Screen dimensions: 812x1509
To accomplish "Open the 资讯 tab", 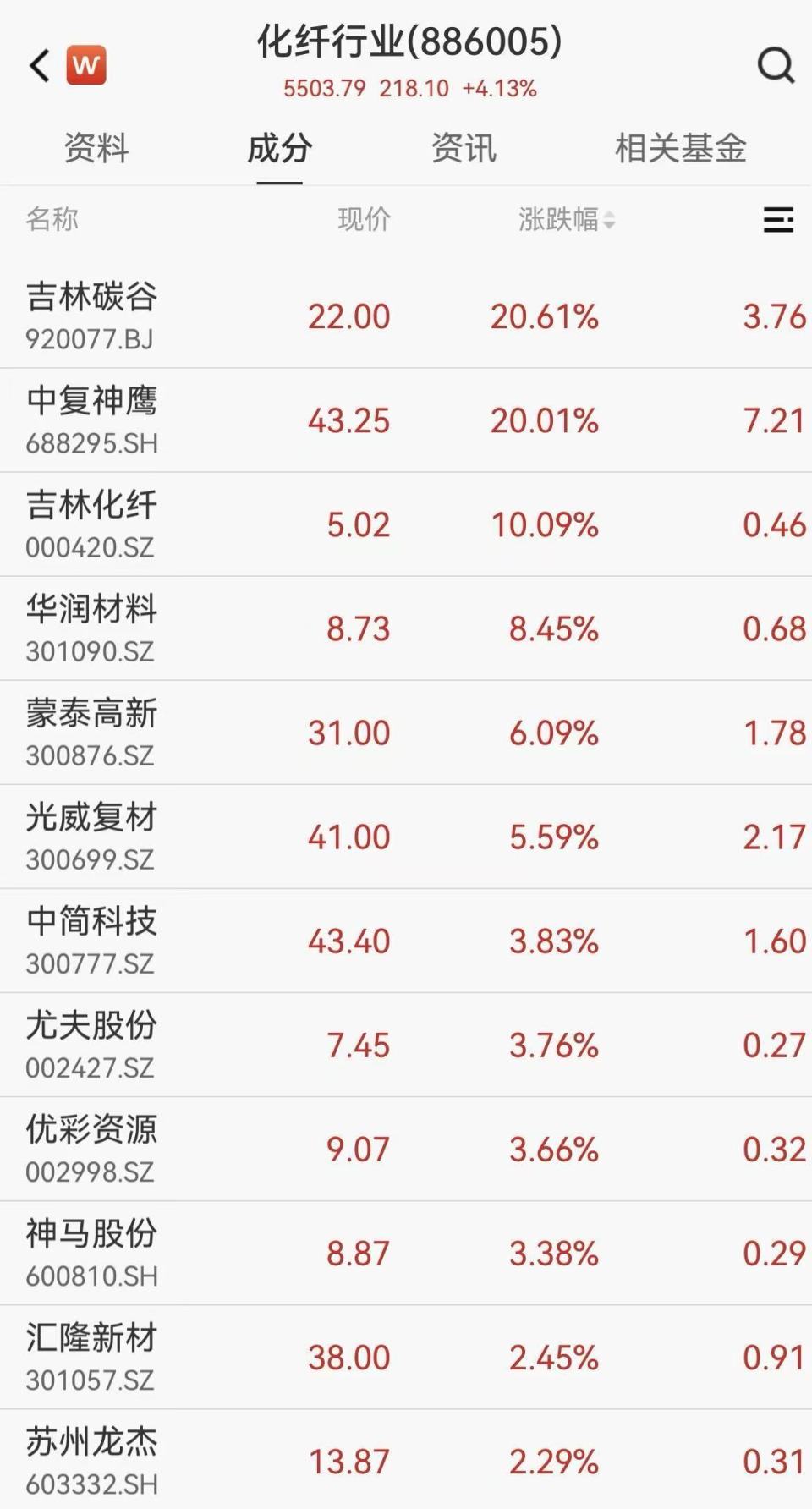I will [464, 150].
